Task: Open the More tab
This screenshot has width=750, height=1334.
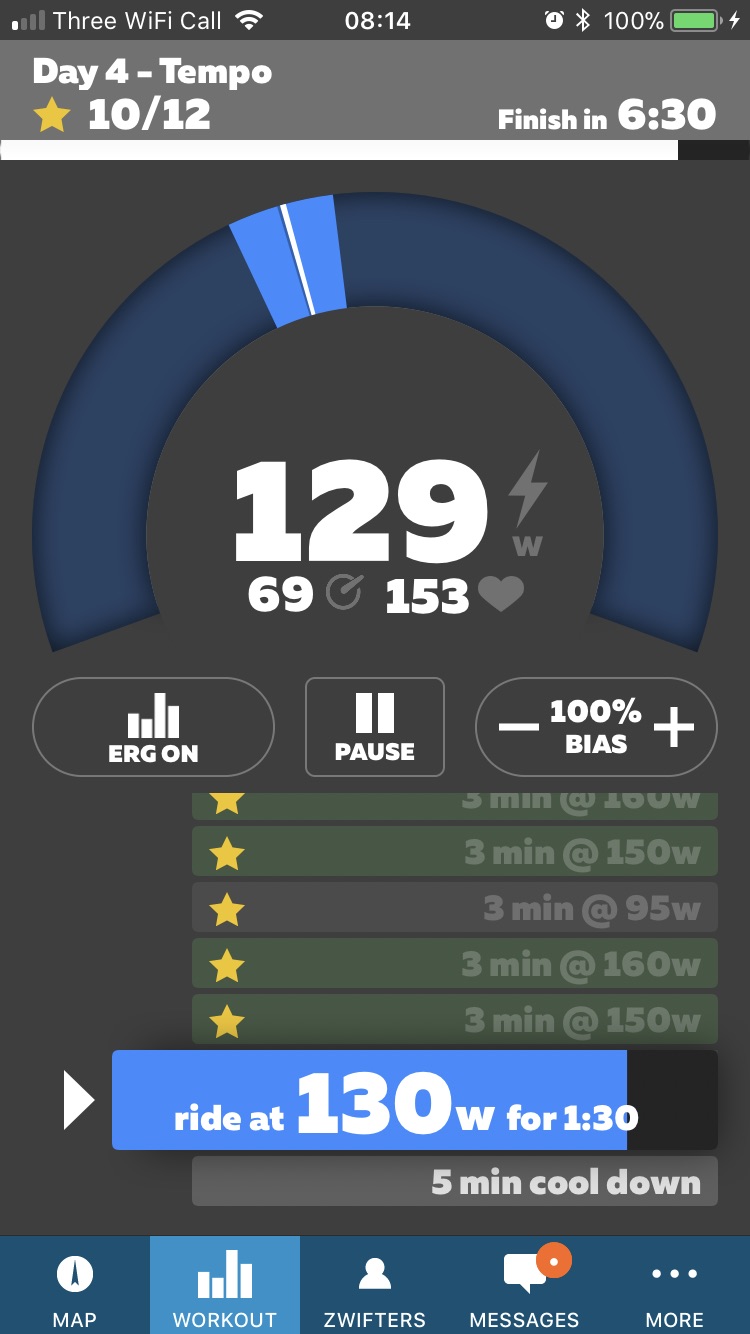Action: point(675,1285)
